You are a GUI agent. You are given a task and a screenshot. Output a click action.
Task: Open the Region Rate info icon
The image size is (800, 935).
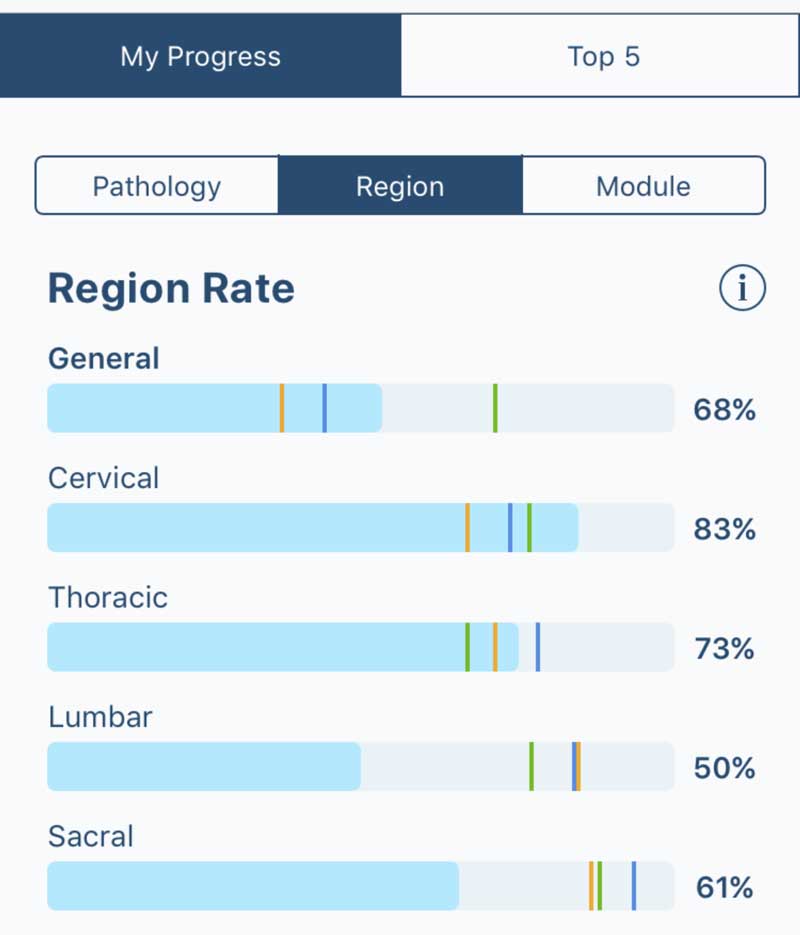point(741,288)
